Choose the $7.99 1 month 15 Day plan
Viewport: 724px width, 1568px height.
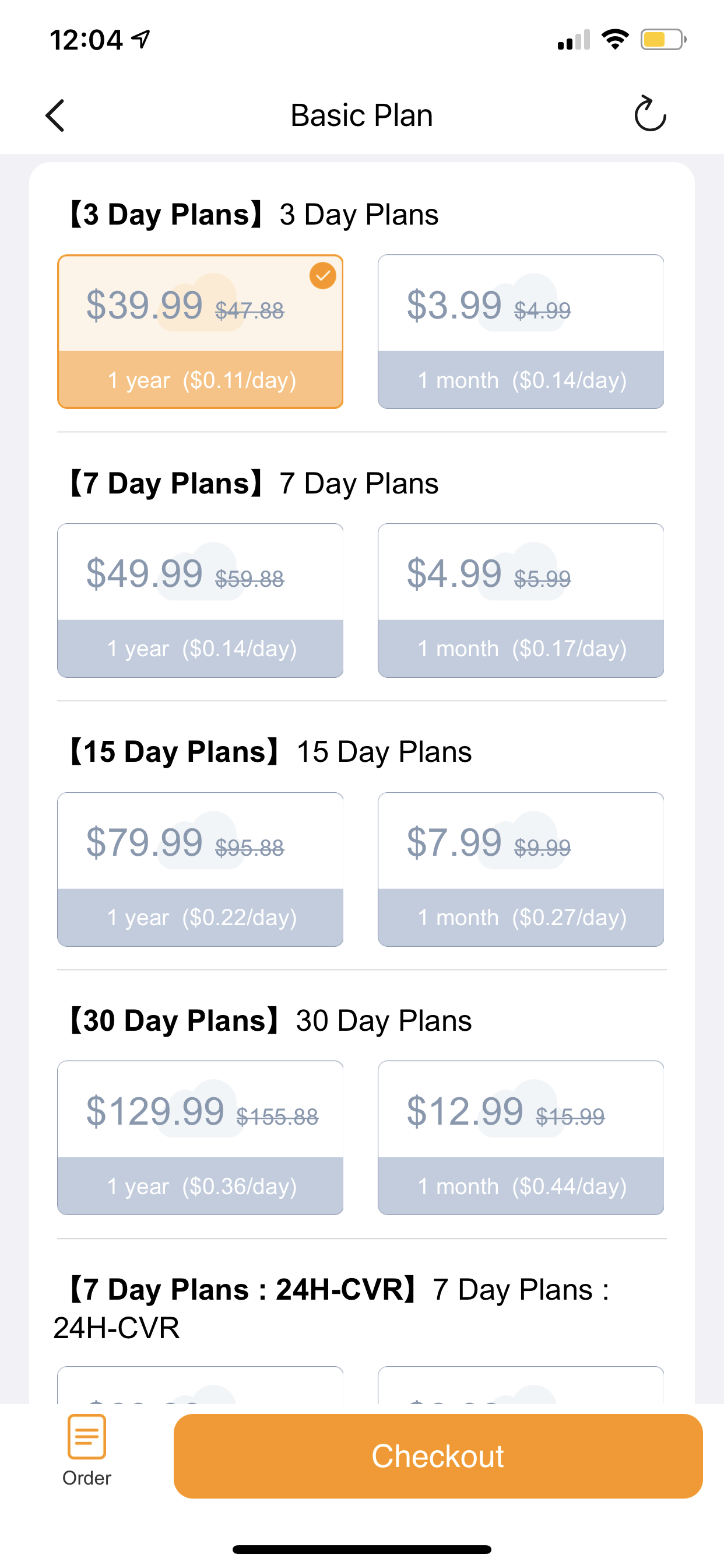coord(521,869)
